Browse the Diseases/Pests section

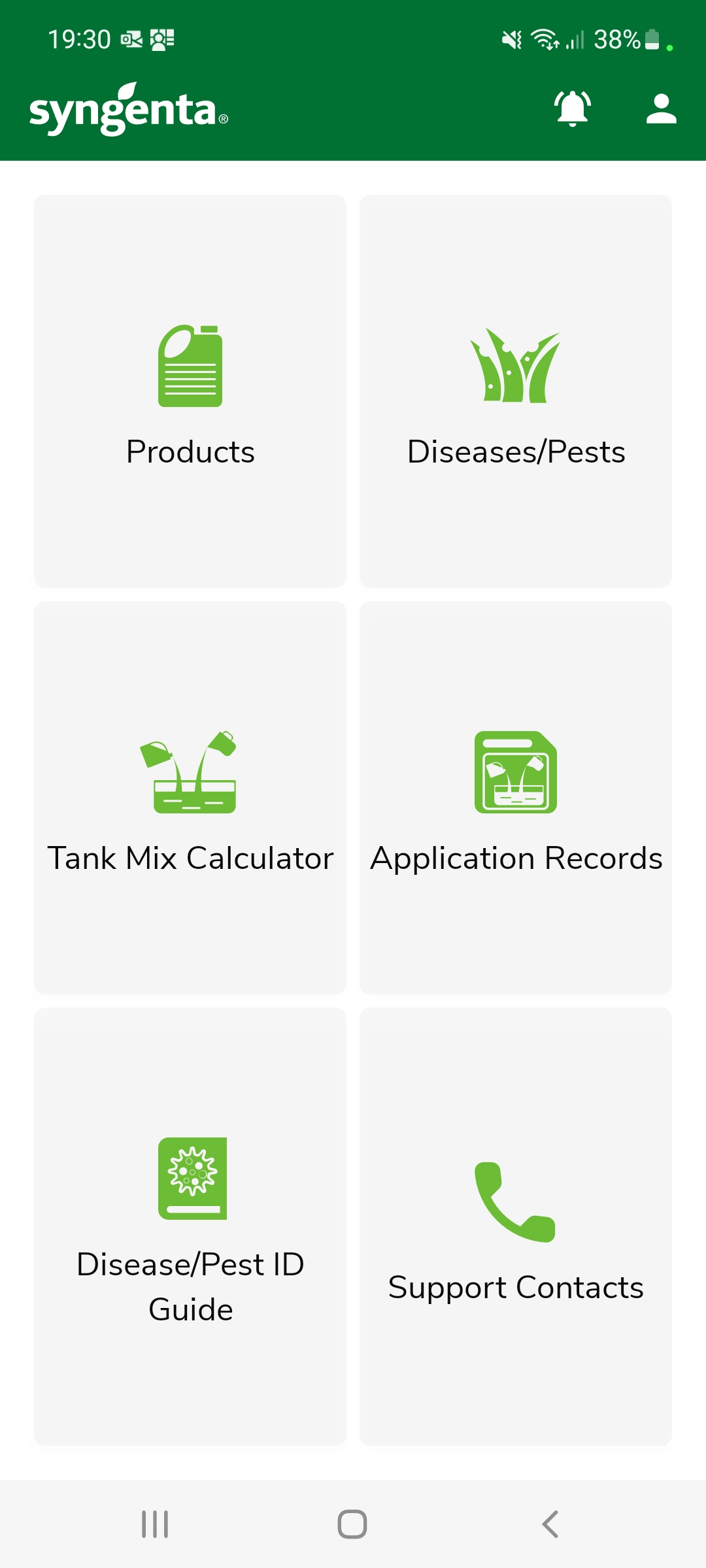[x=516, y=391]
